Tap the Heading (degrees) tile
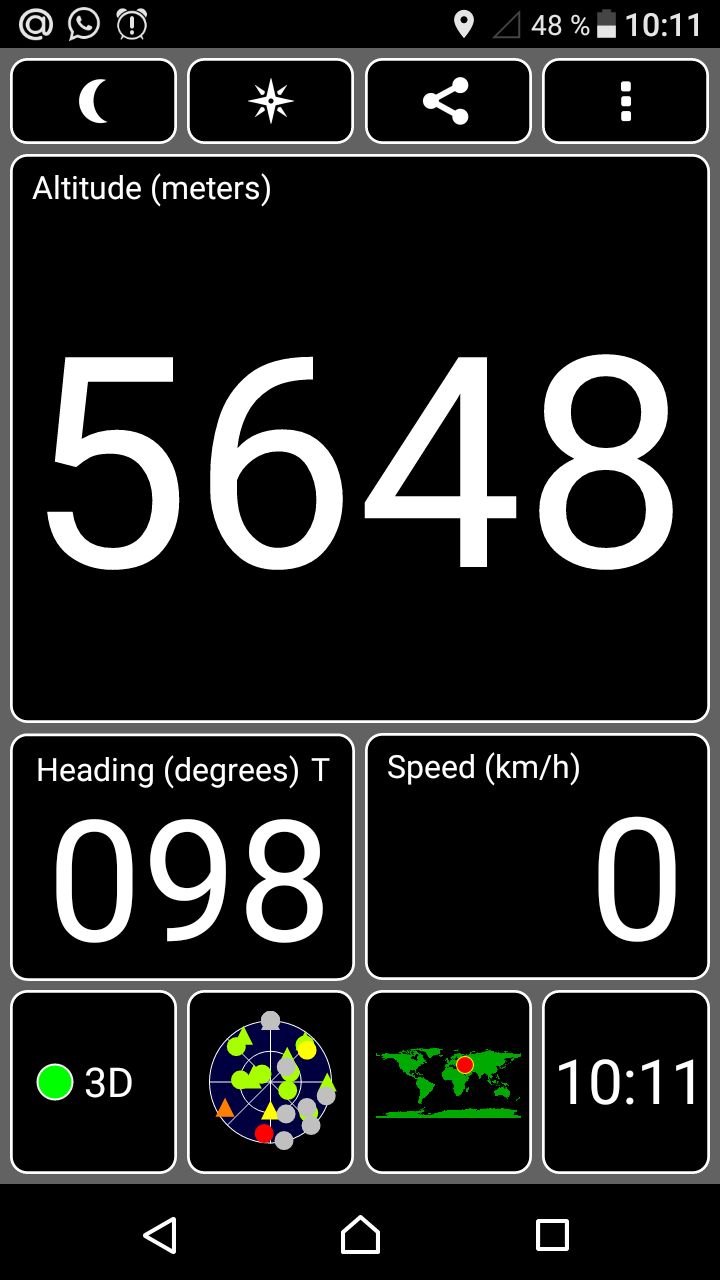720x1280 pixels. [182, 857]
